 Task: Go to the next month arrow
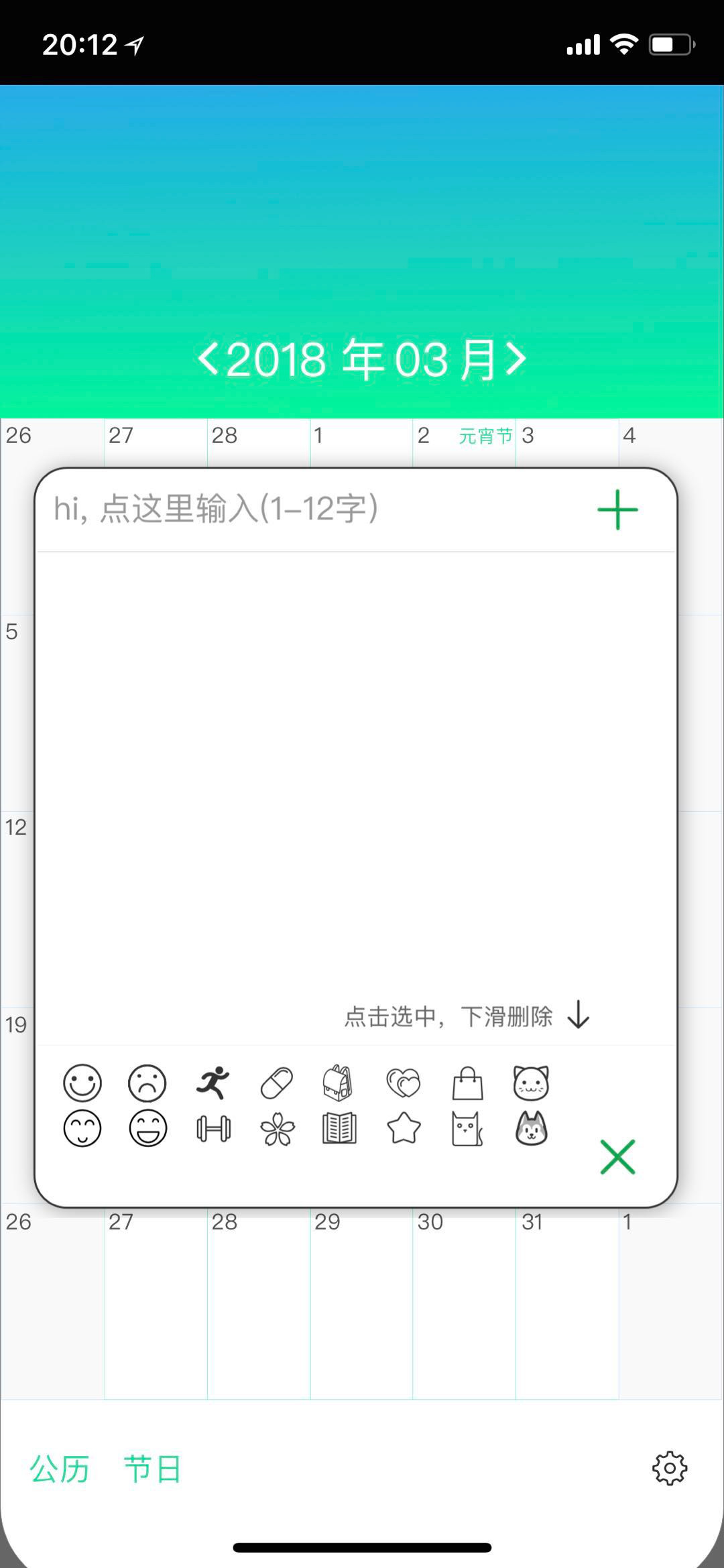[516, 359]
